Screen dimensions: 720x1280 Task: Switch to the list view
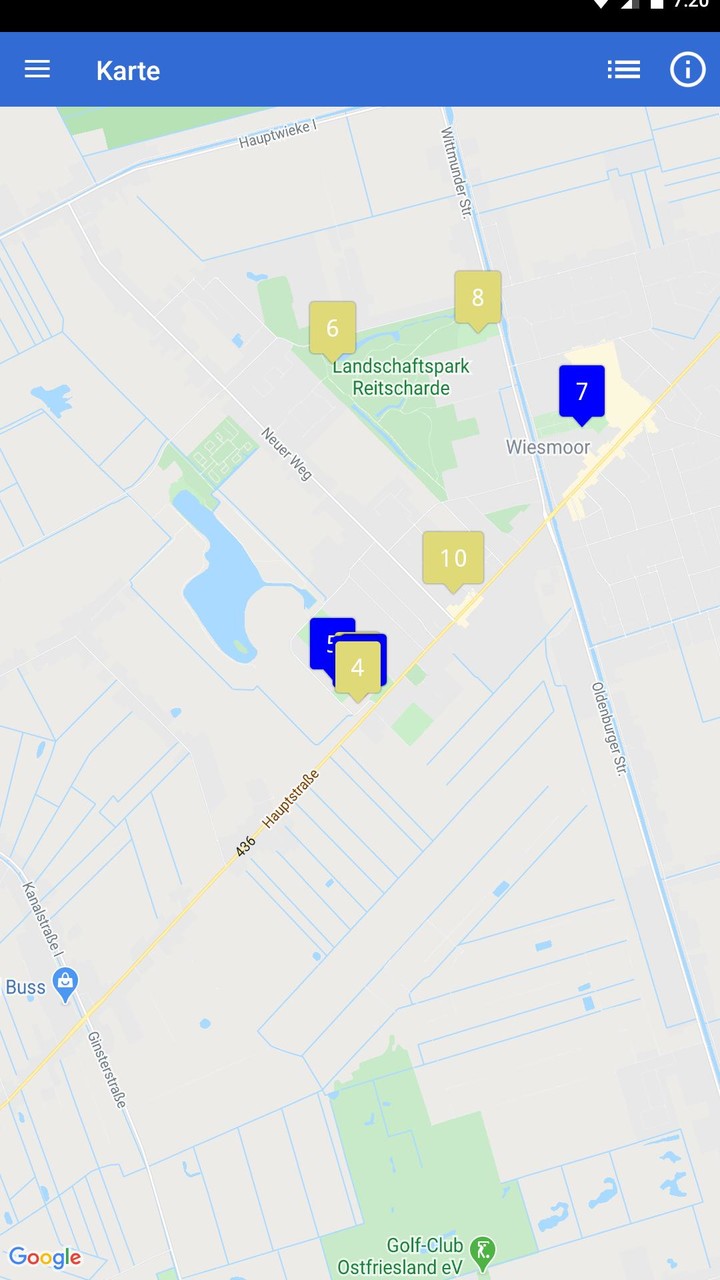tap(623, 69)
